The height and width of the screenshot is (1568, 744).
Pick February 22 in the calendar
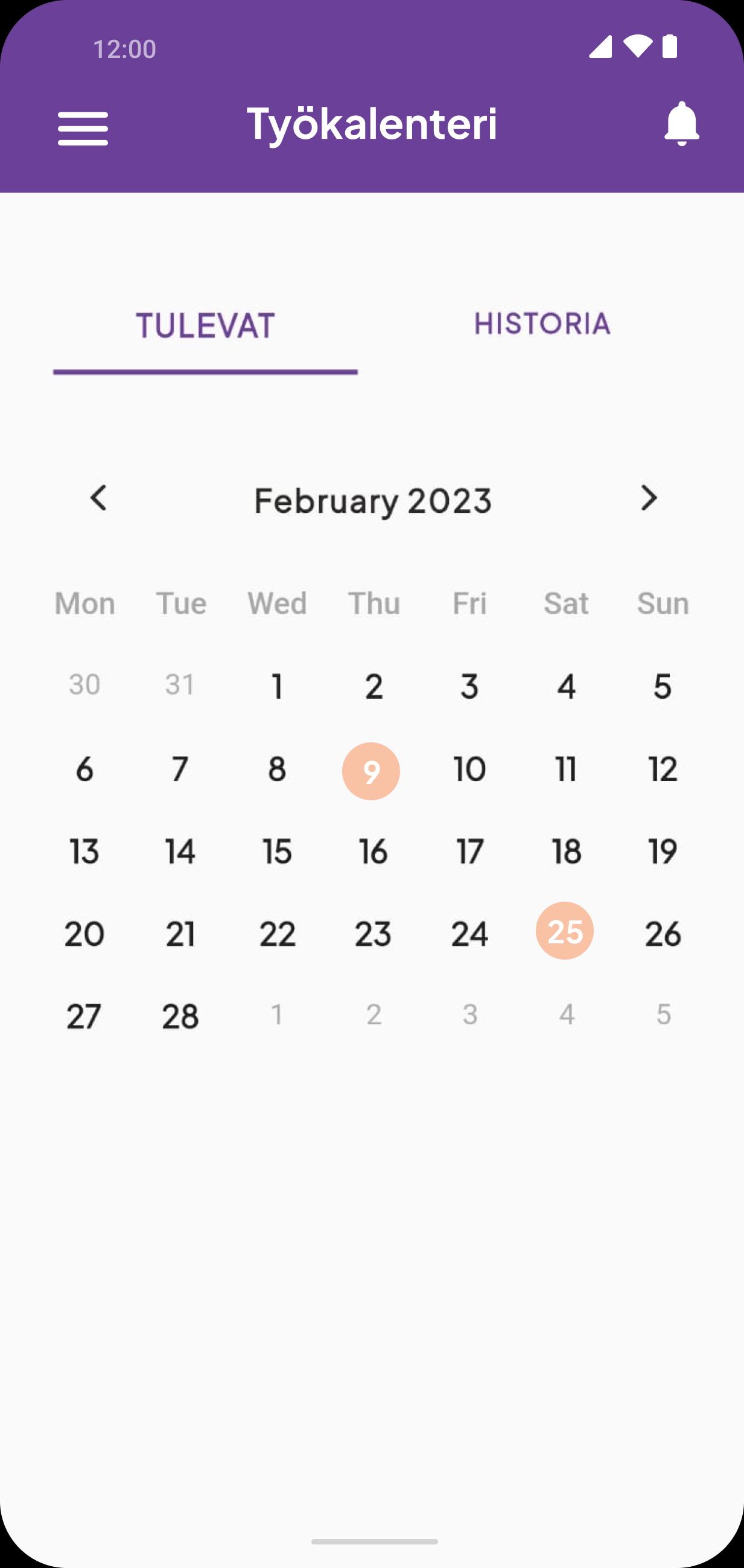pos(278,933)
